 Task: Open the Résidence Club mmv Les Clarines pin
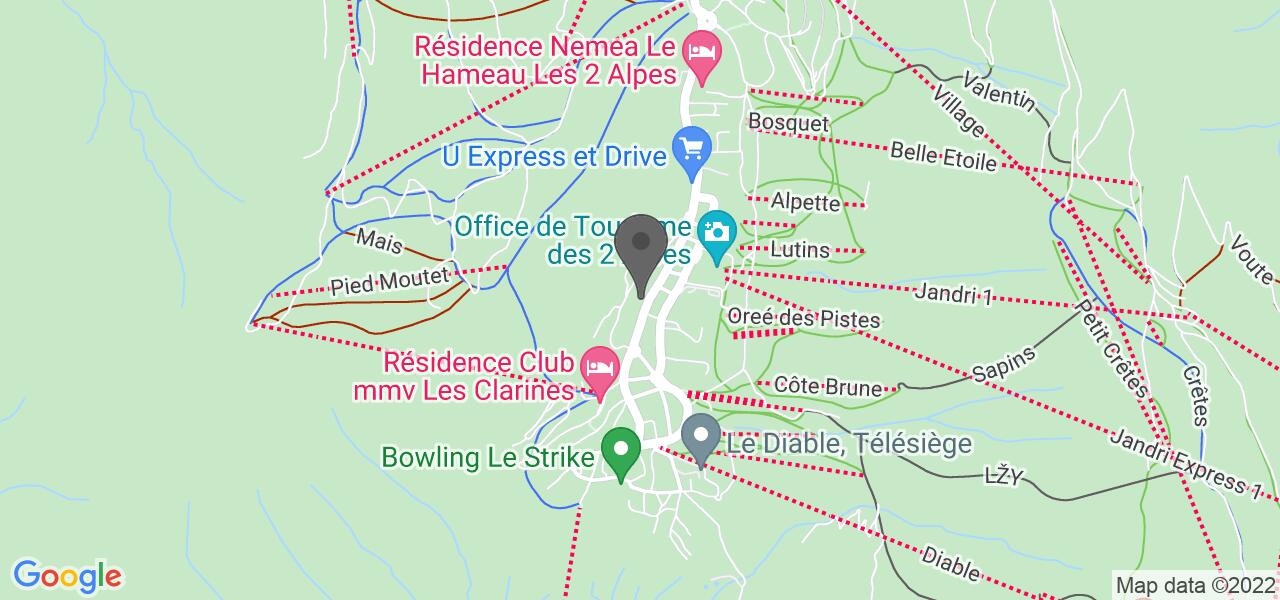599,370
